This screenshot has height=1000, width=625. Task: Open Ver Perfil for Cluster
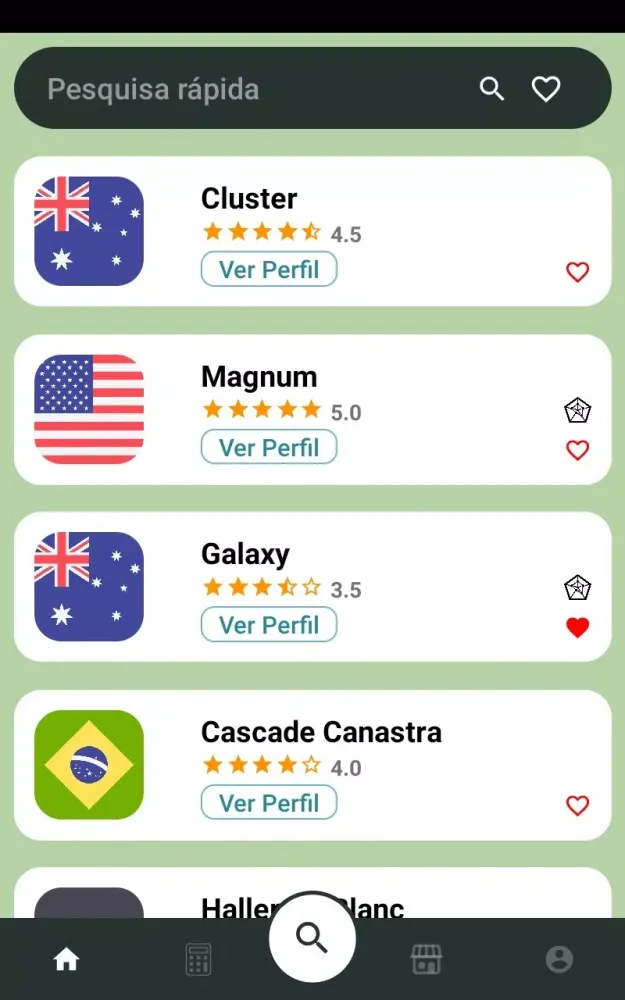tap(269, 270)
